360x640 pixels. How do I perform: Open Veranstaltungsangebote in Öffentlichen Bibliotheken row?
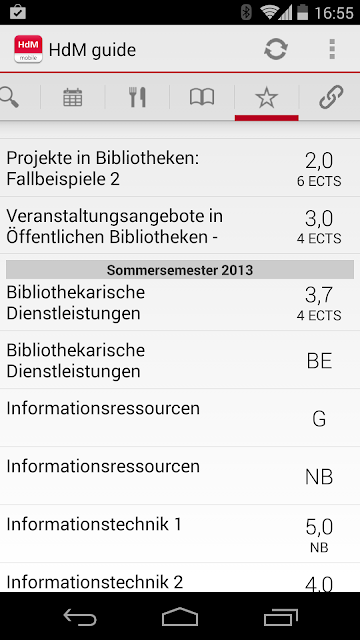click(x=180, y=225)
